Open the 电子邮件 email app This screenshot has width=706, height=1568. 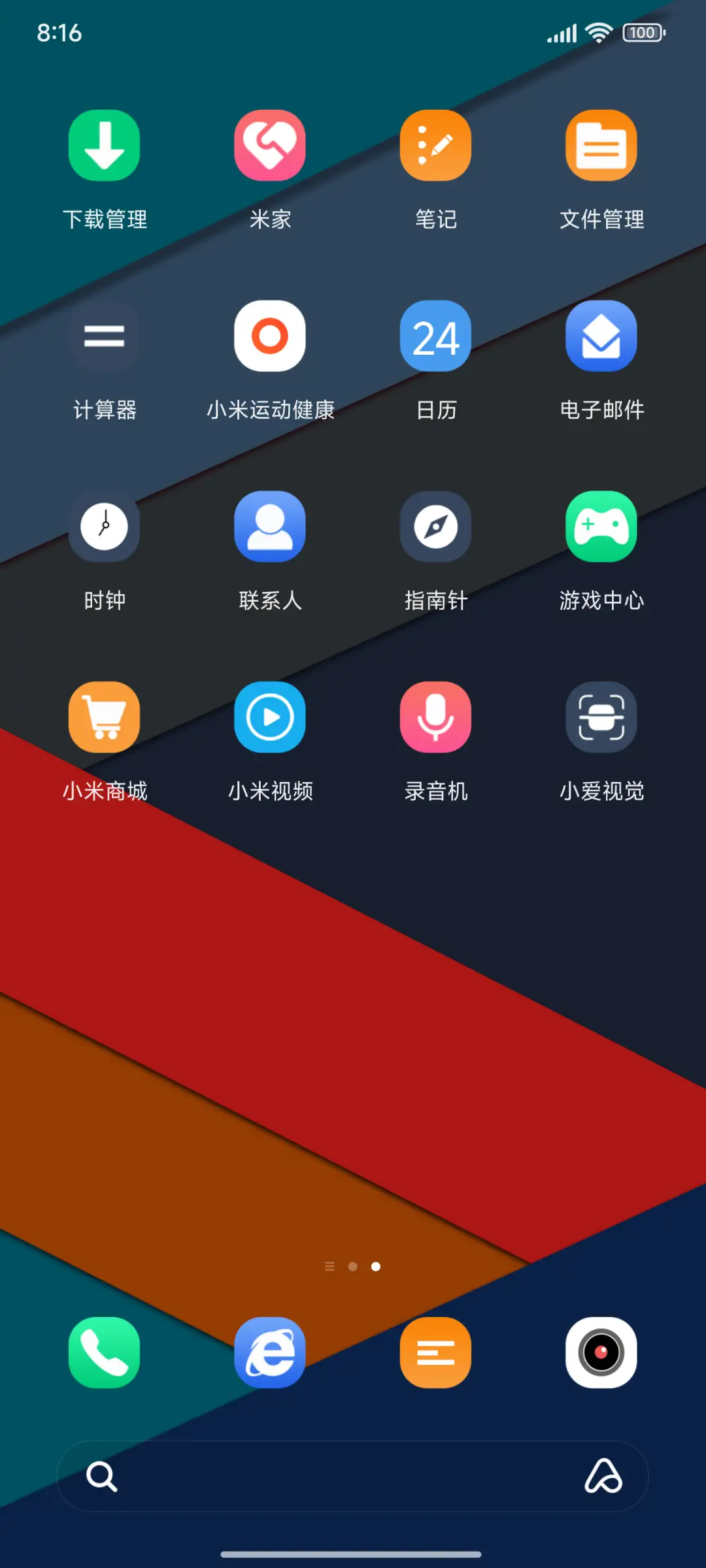pyautogui.click(x=601, y=336)
